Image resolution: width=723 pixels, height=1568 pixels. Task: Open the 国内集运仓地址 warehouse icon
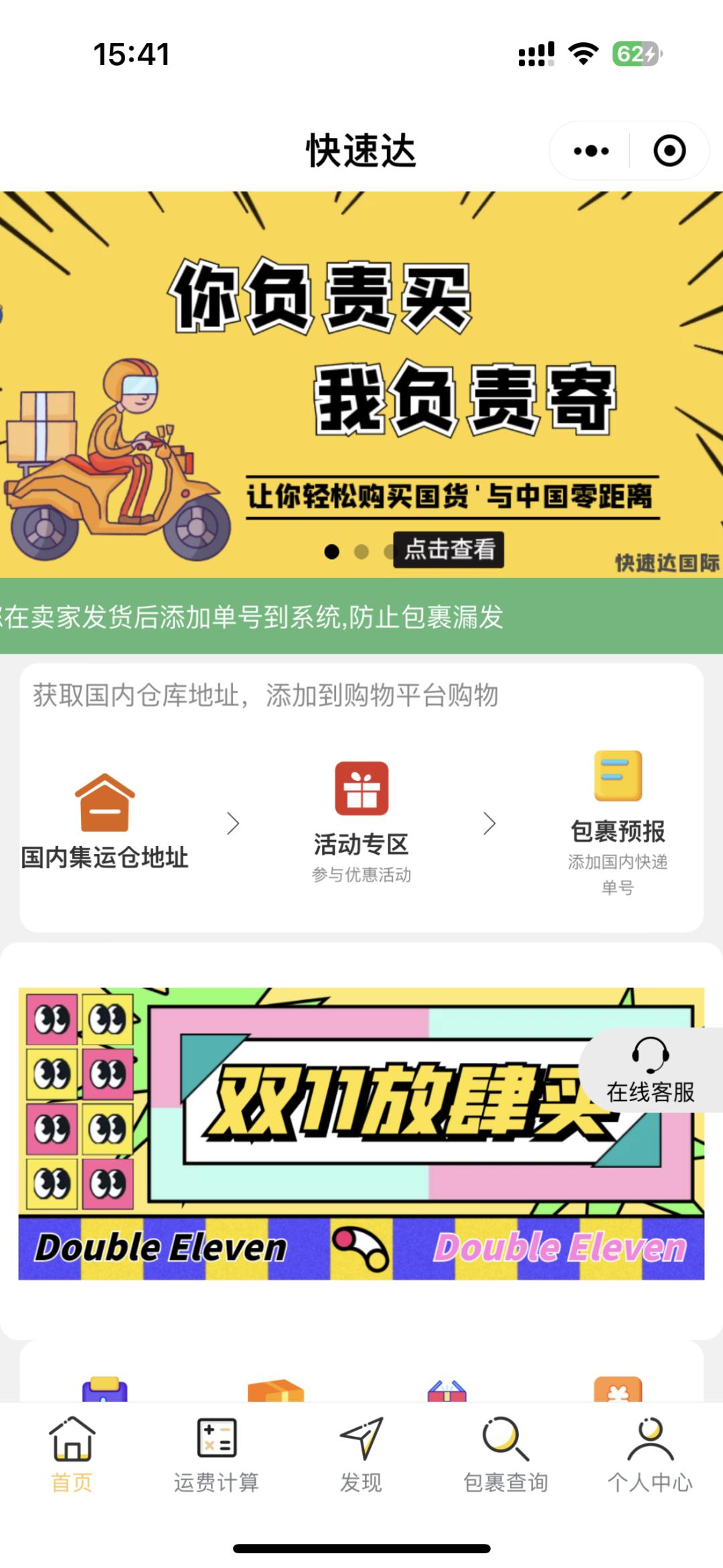coord(104,801)
